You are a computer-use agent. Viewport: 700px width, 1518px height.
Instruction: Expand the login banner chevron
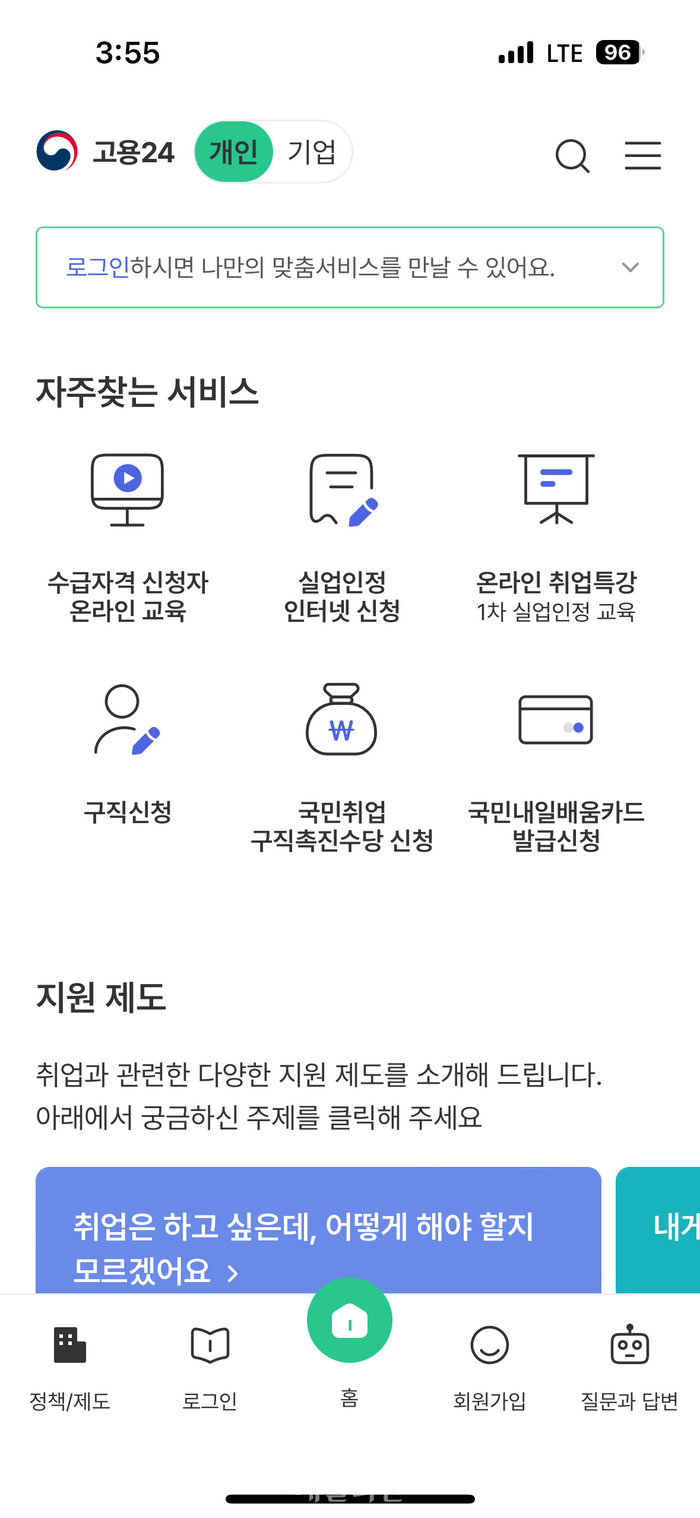coord(630,267)
